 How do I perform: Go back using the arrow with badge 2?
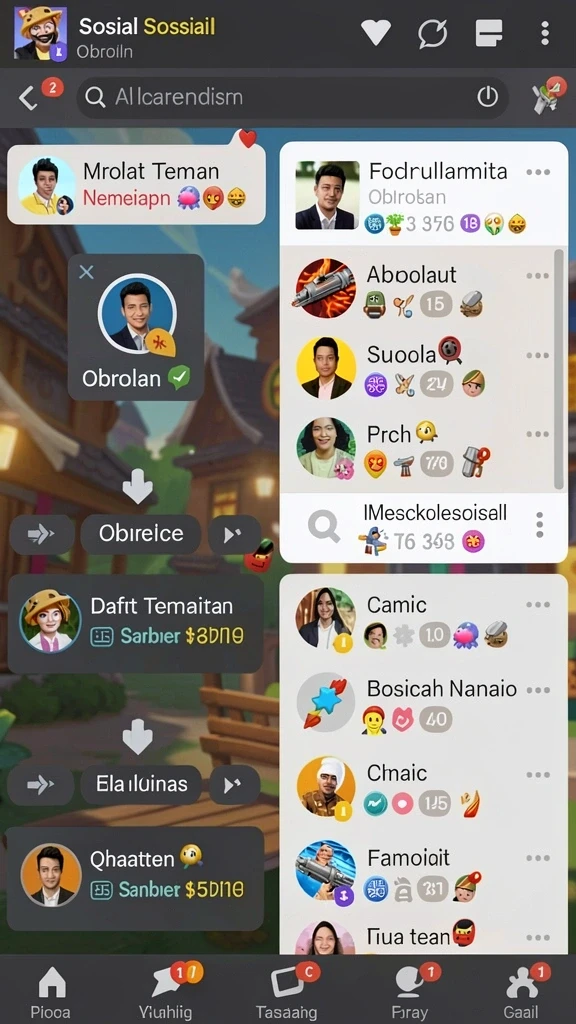(28, 99)
